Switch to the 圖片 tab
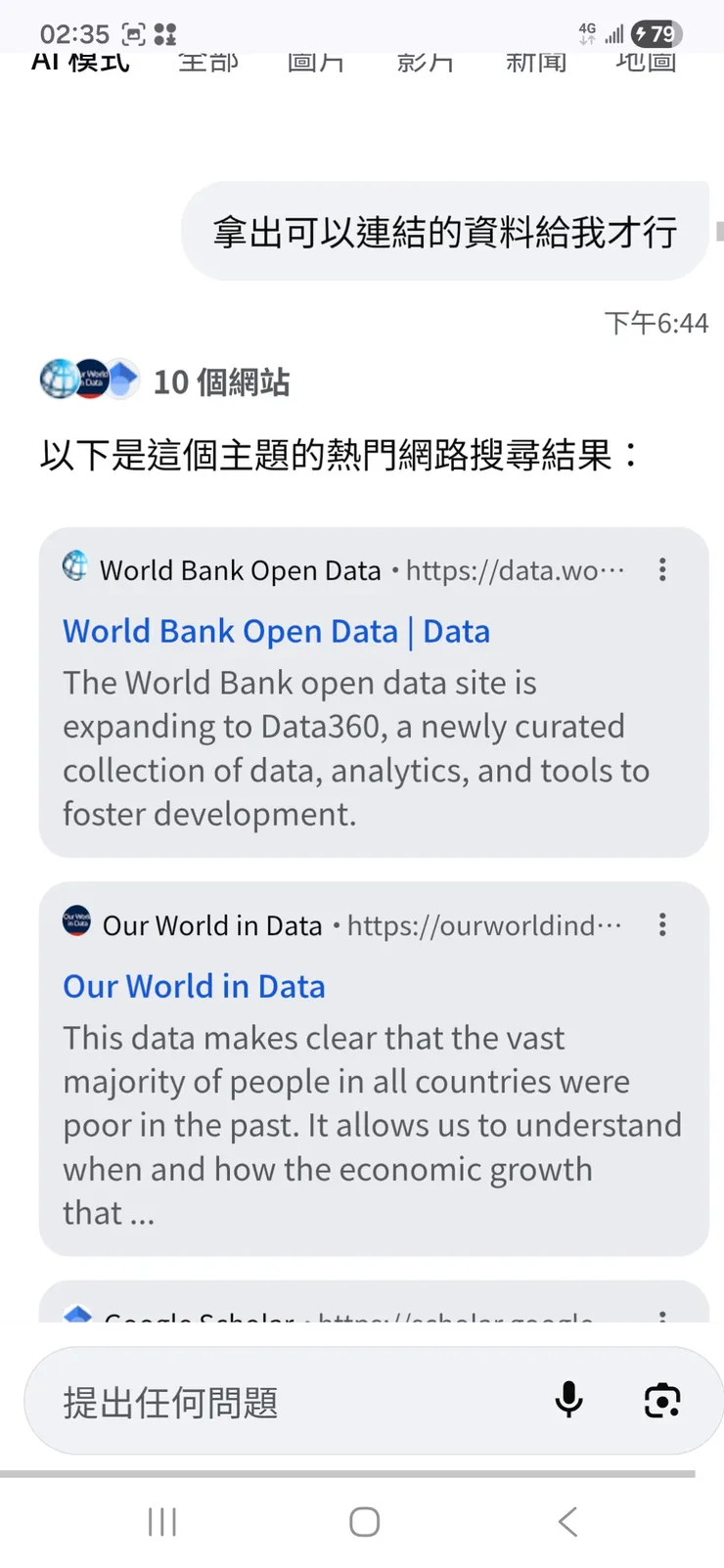724x1568 pixels. pyautogui.click(x=316, y=61)
